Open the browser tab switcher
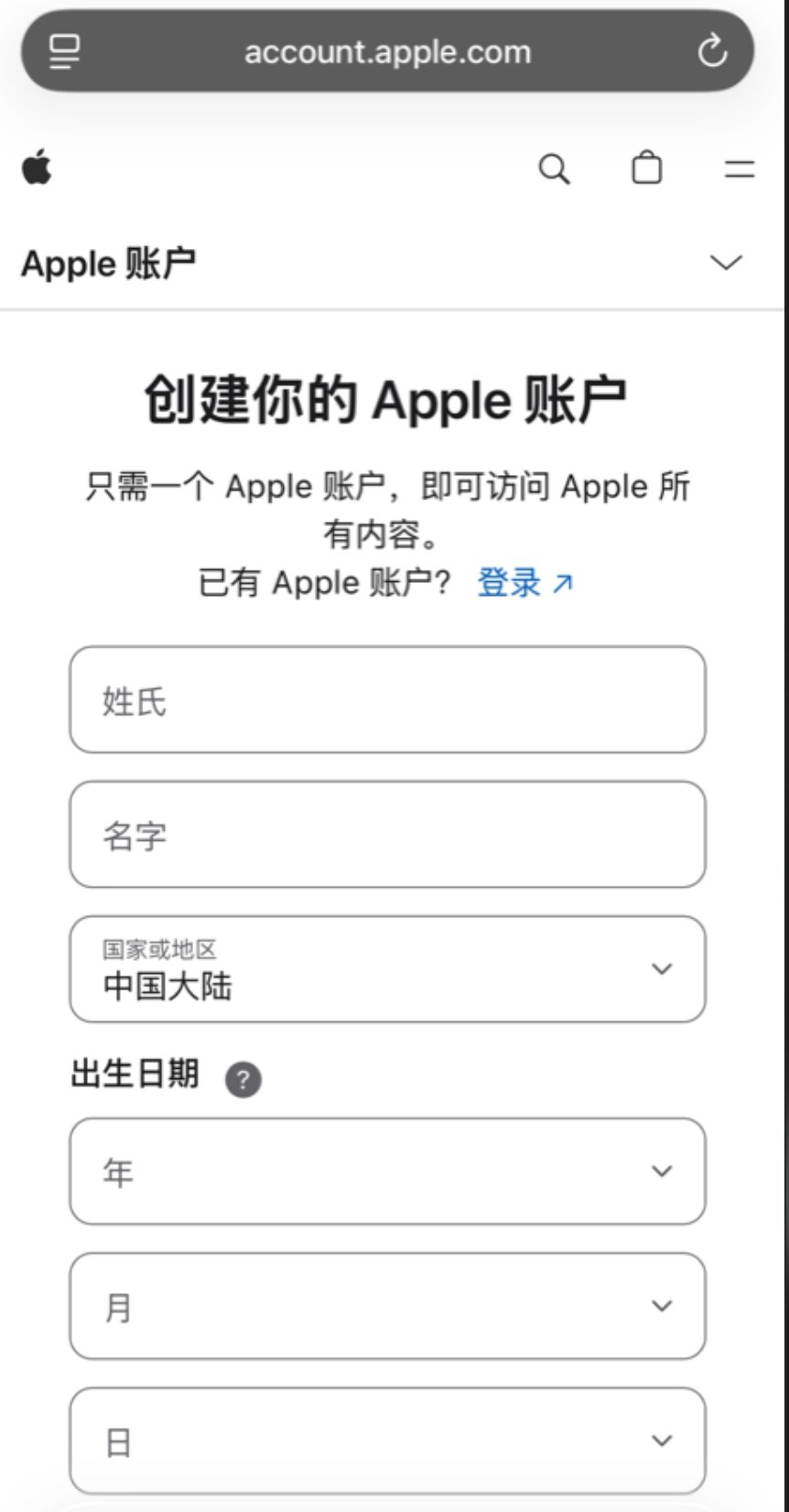Screen dimensions: 789x1512 pyautogui.click(x=64, y=51)
